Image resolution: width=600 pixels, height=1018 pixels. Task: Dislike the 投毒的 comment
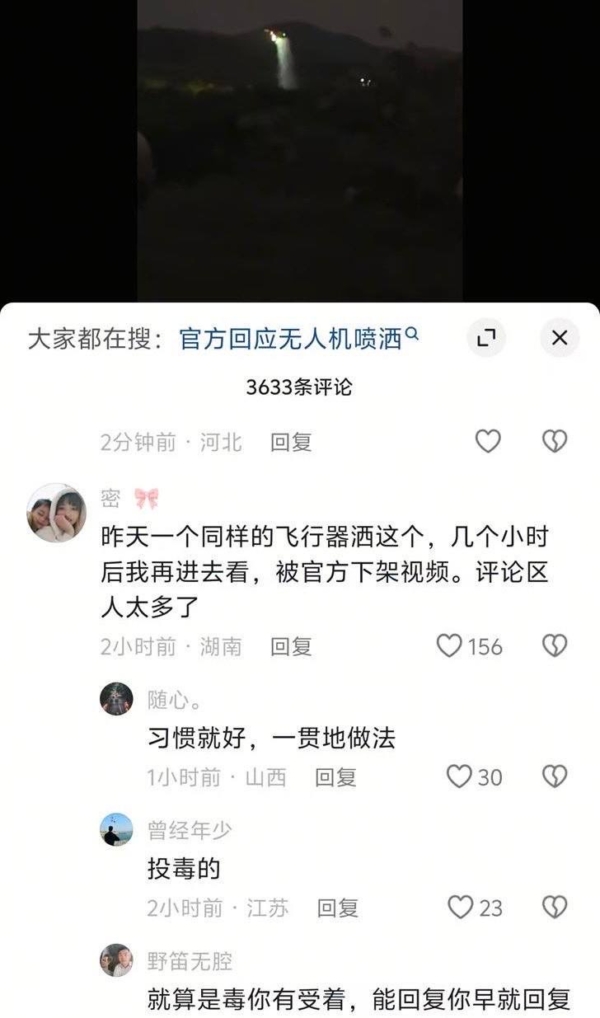point(554,907)
